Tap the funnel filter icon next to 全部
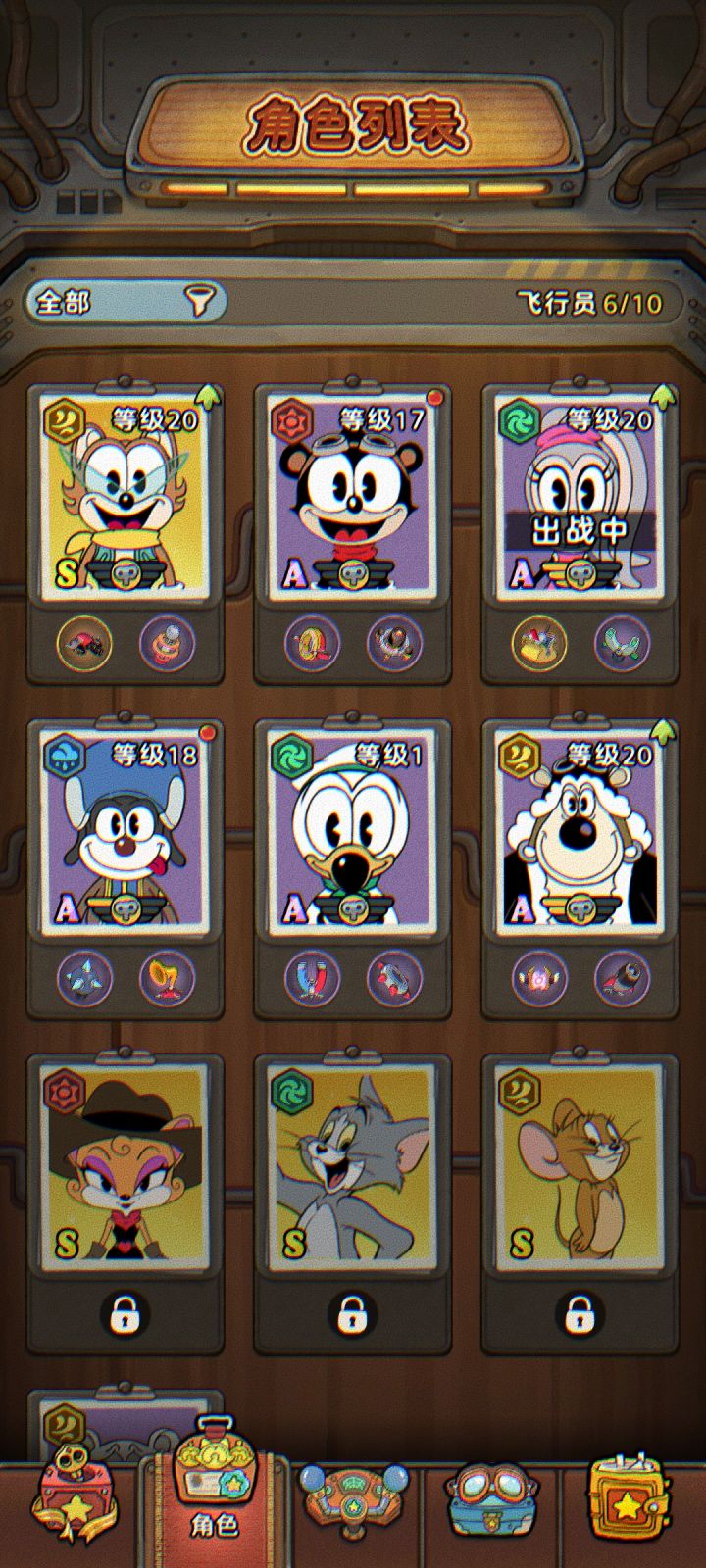The width and height of the screenshot is (706, 1568). point(199,299)
